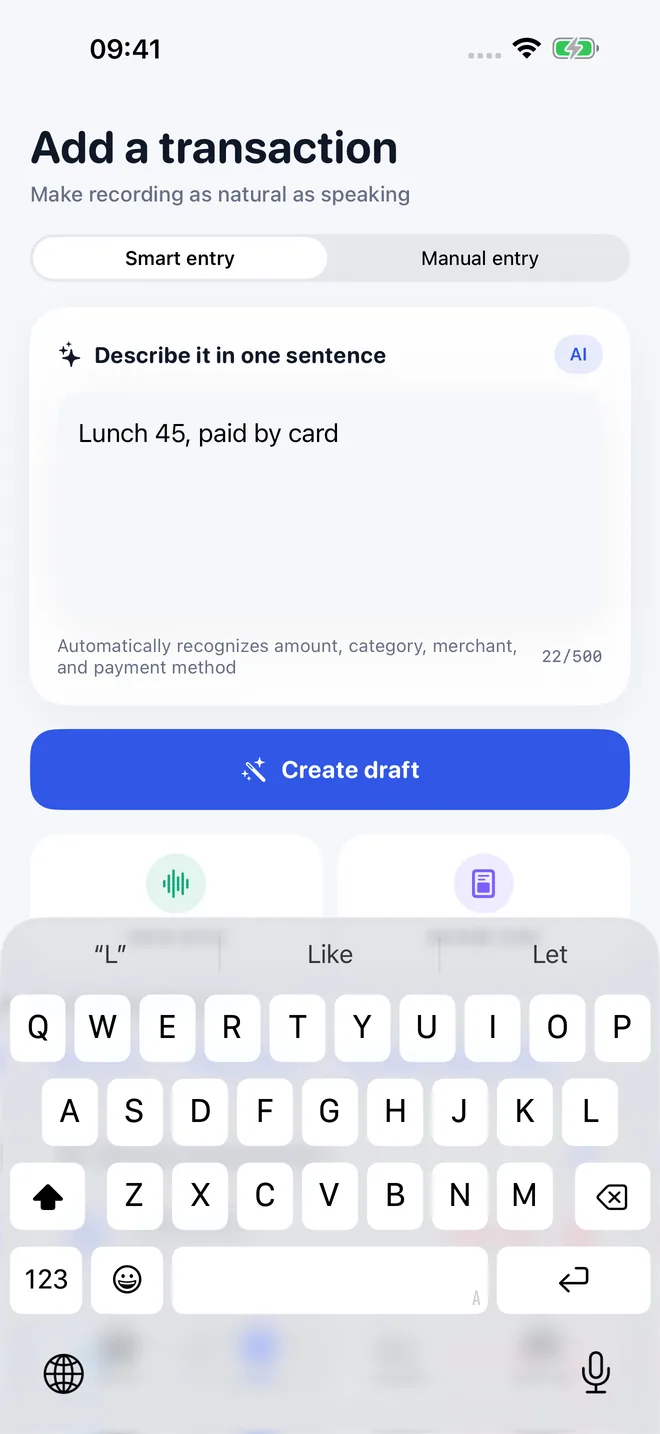This screenshot has height=1434, width=660.
Task: Switch keyboard to numbers with 123 key
Action: [x=46, y=1279]
